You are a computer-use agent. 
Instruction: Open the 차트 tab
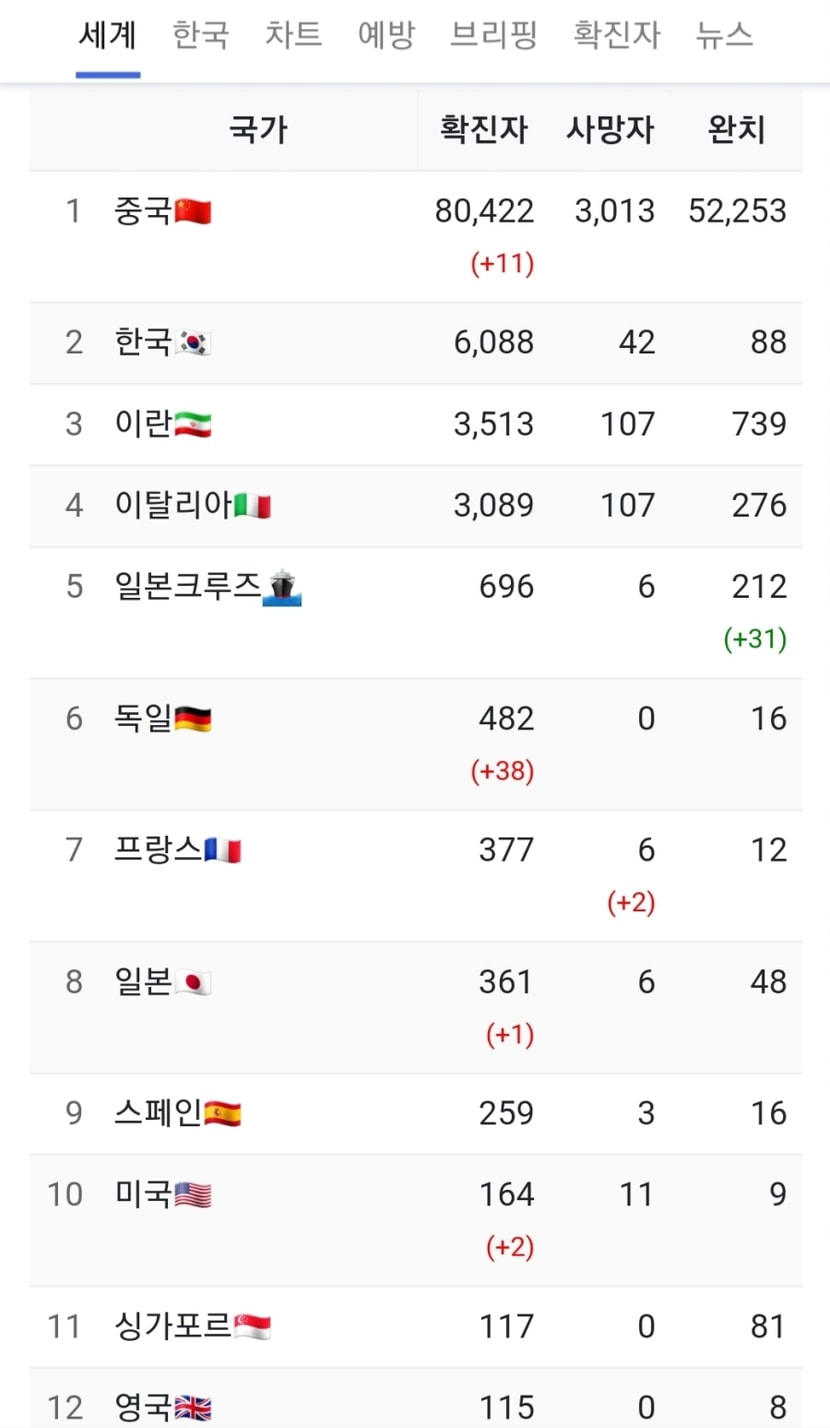[x=294, y=35]
